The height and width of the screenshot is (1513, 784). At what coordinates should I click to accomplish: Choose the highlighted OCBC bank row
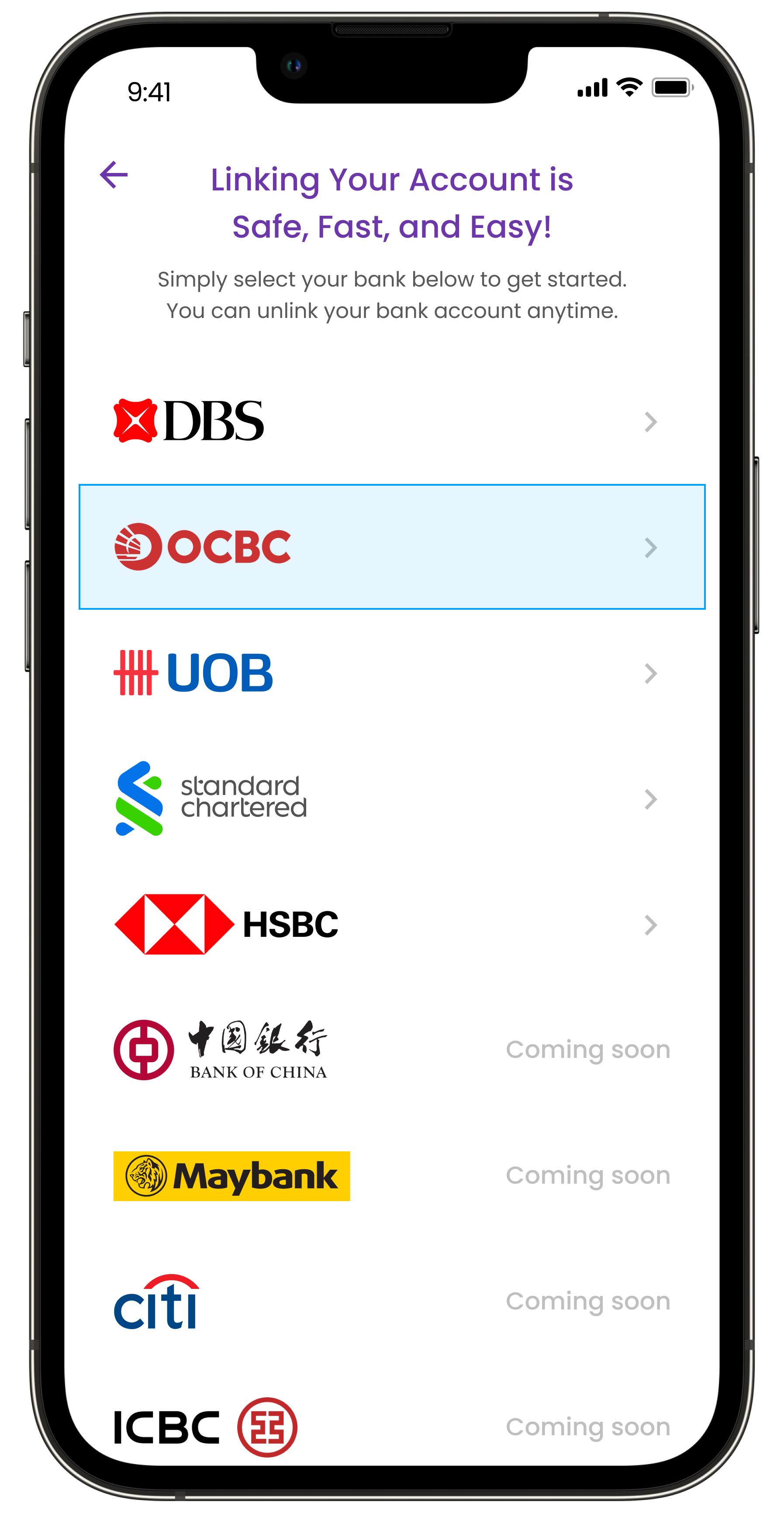392,547
